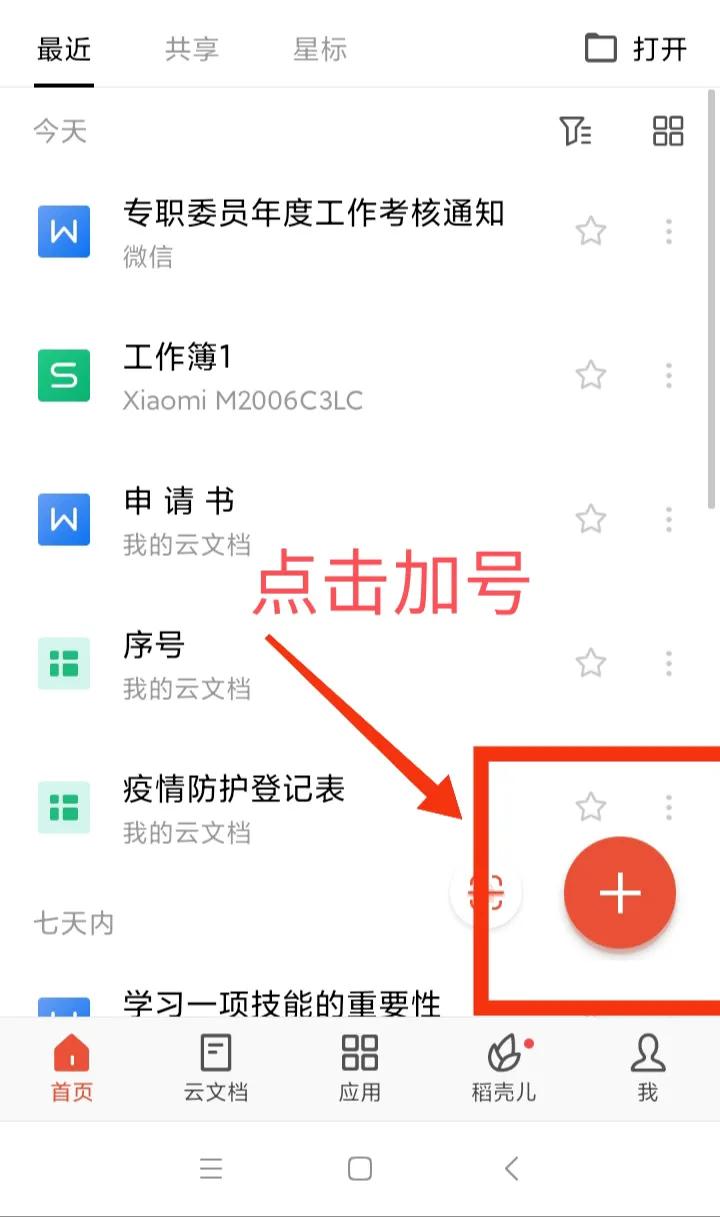Viewport: 720px width, 1217px height.
Task: Switch to the 星标 tab
Action: (319, 46)
